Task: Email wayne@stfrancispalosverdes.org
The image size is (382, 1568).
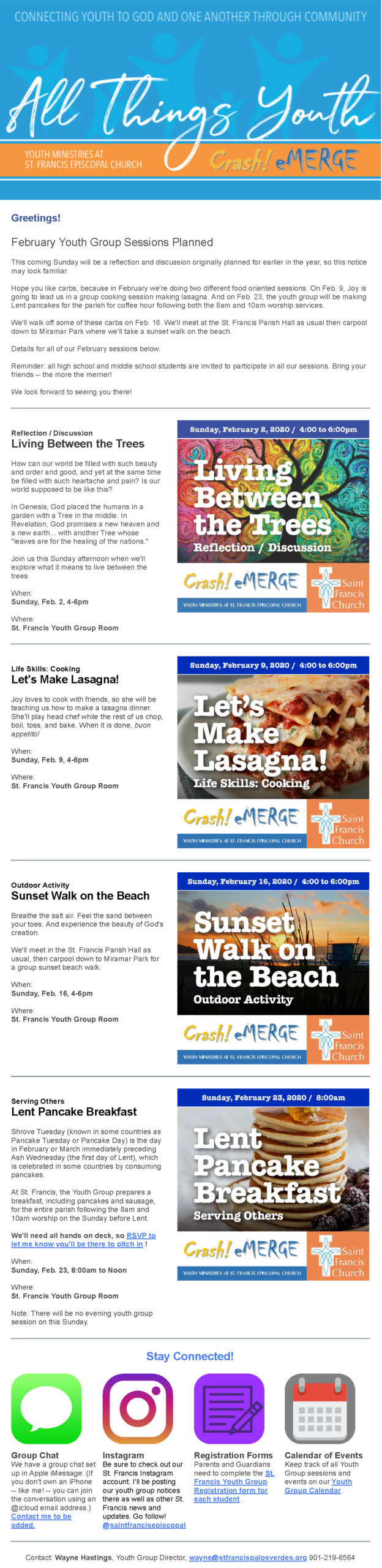Action: click(x=247, y=1557)
